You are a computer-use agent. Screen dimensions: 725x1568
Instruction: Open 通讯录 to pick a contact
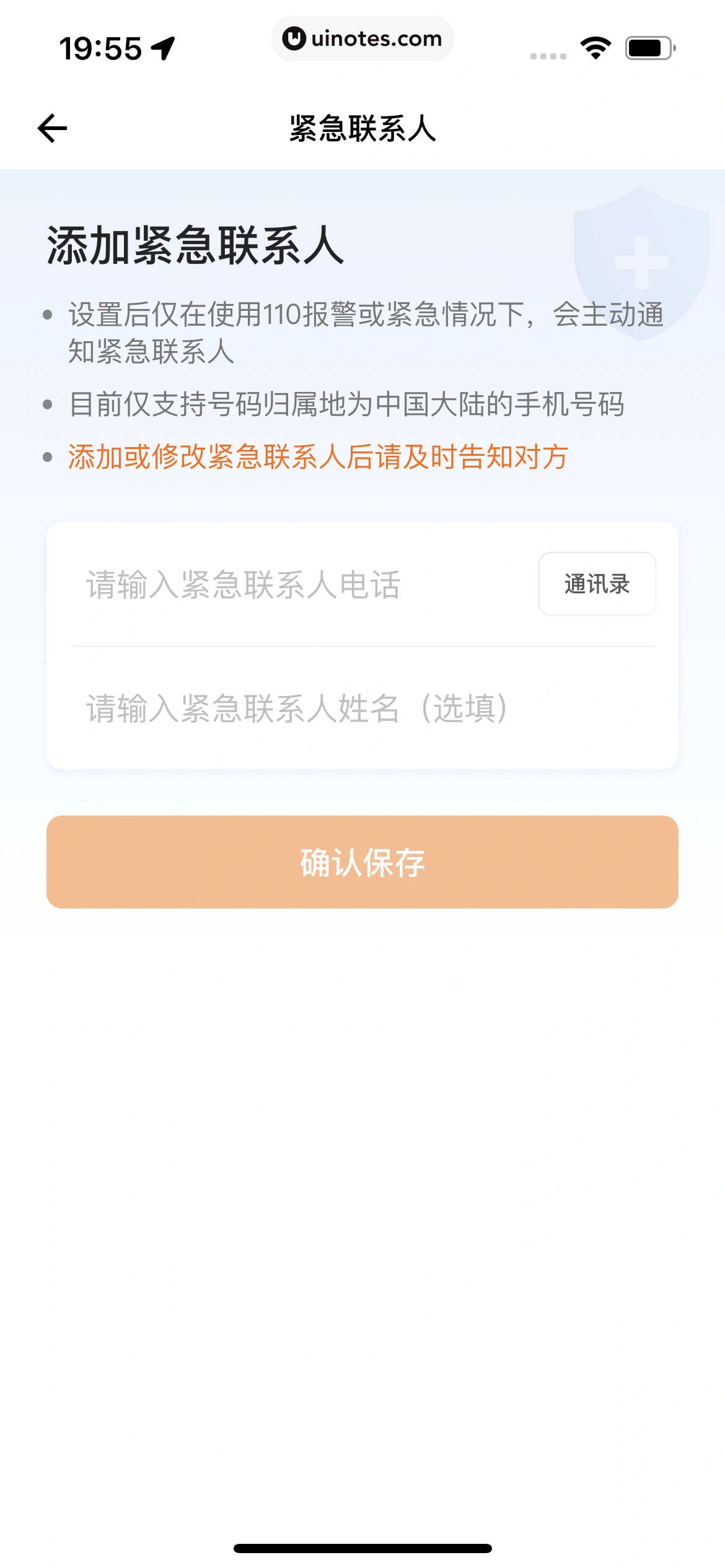coord(597,583)
